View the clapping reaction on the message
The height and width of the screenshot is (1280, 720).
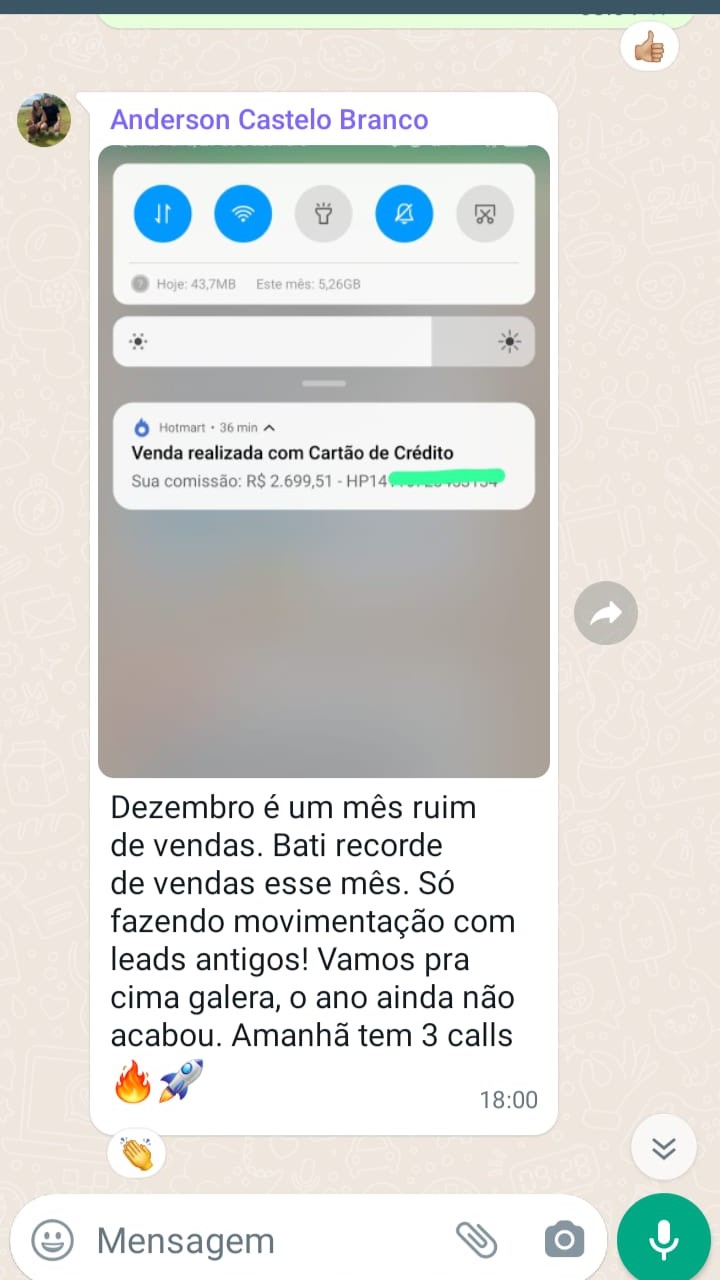(x=137, y=1153)
